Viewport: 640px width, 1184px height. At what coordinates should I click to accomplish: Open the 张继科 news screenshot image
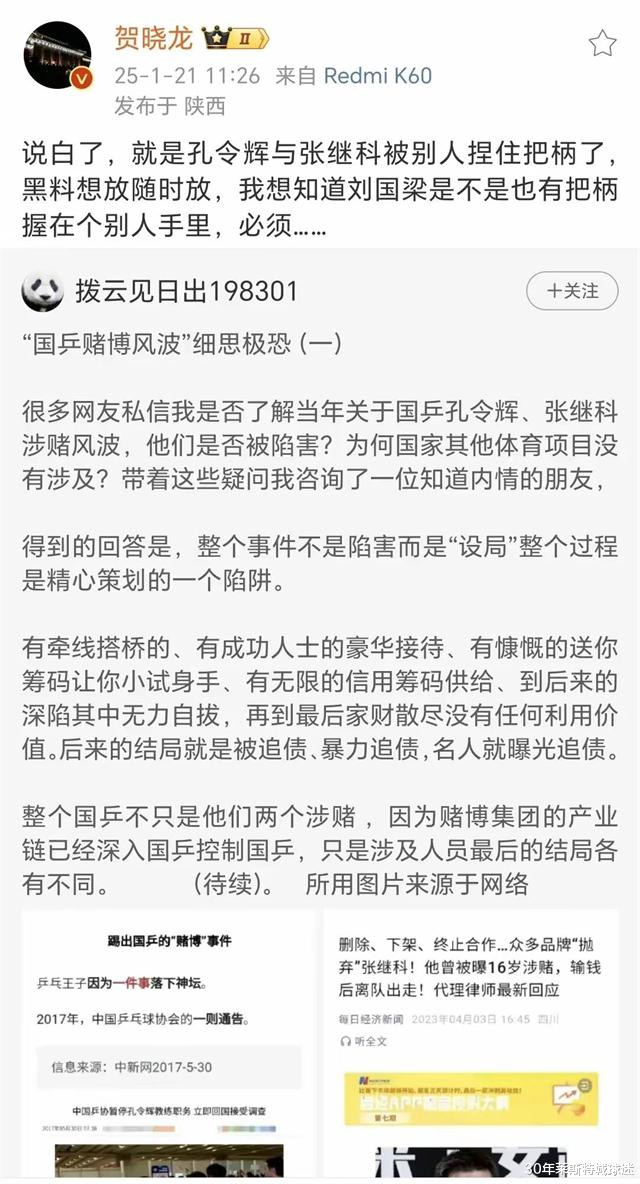coord(471,1047)
